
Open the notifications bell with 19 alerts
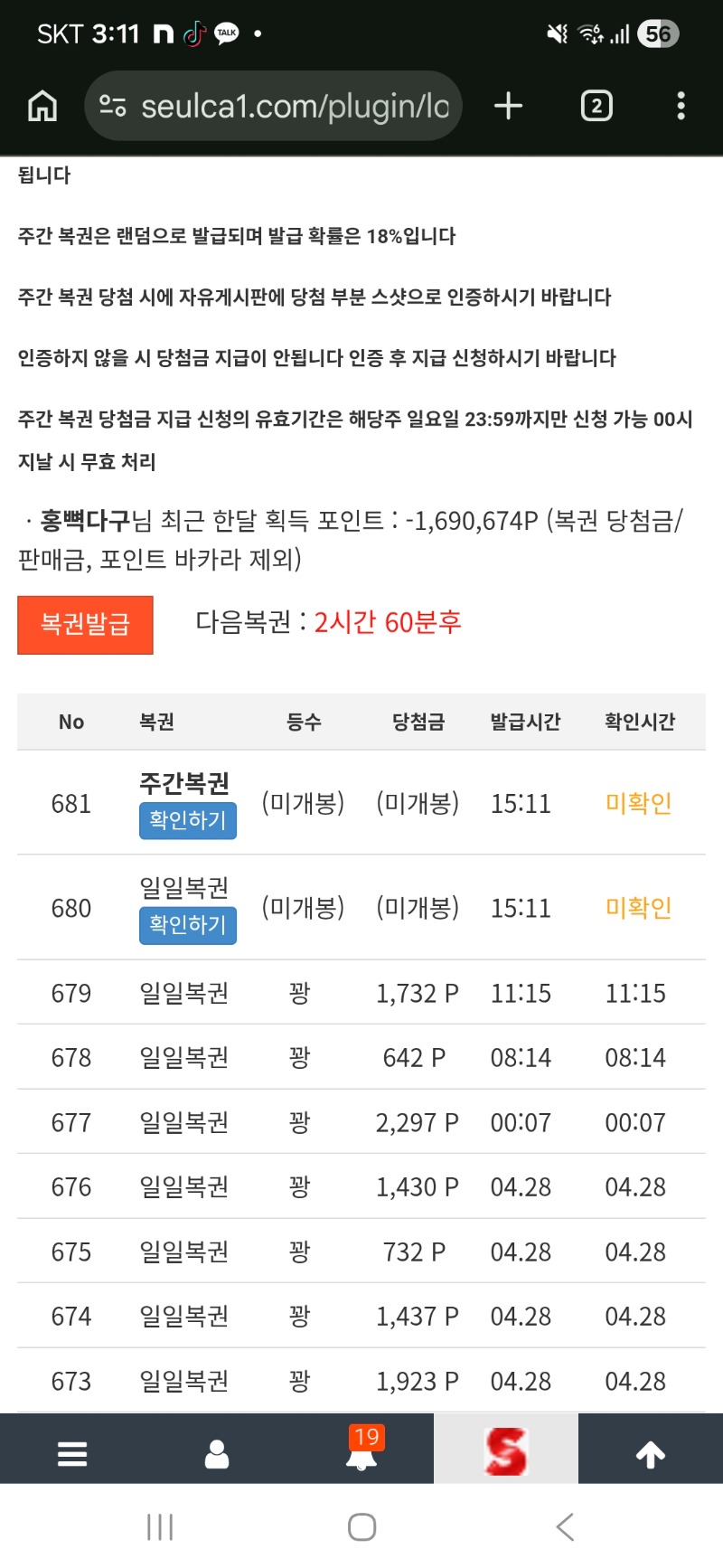click(361, 1450)
